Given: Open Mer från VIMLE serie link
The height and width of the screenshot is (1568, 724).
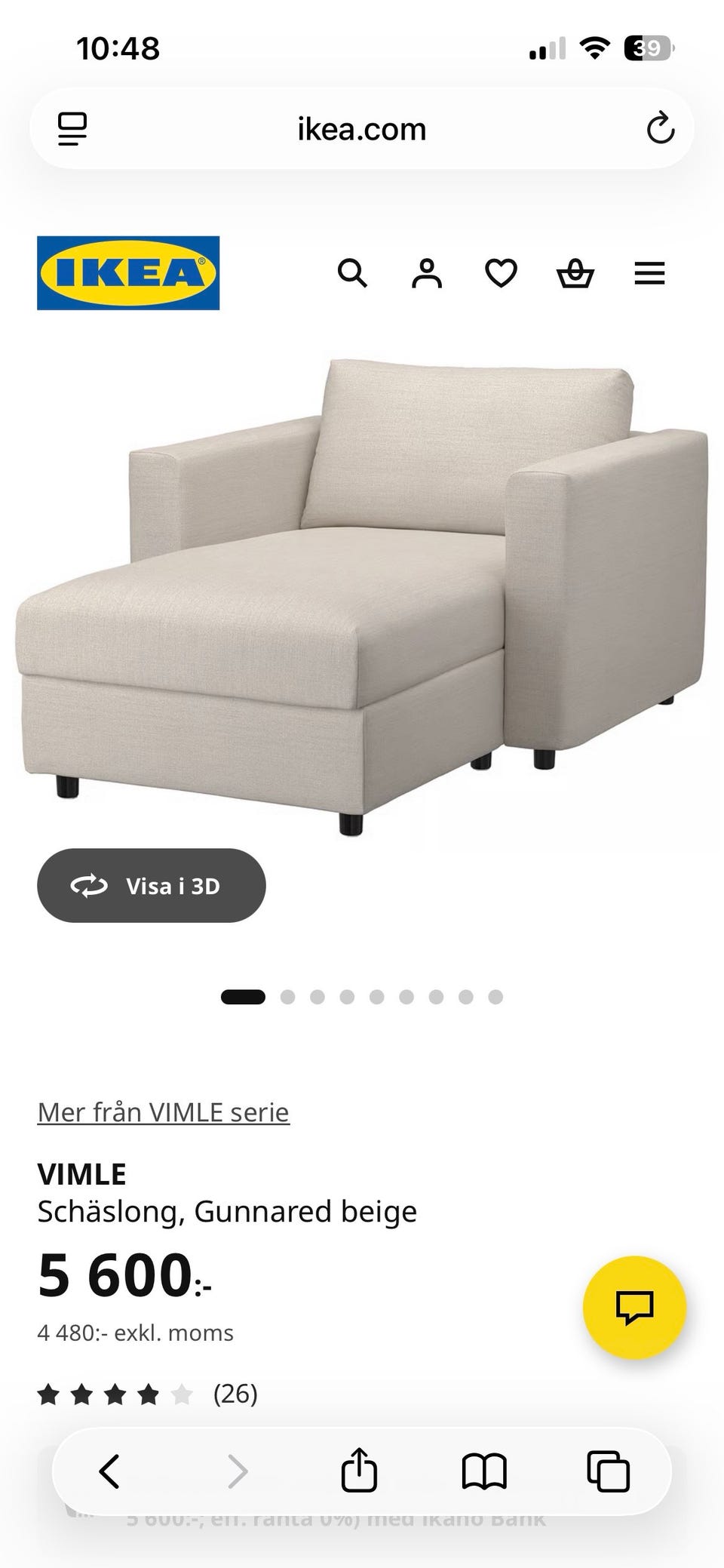Looking at the screenshot, I should [164, 1111].
